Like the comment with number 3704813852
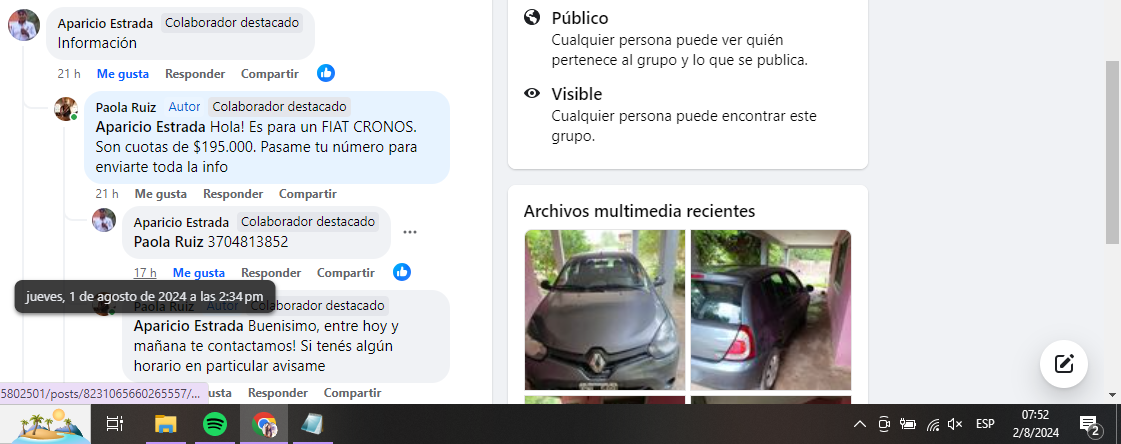 click(198, 273)
